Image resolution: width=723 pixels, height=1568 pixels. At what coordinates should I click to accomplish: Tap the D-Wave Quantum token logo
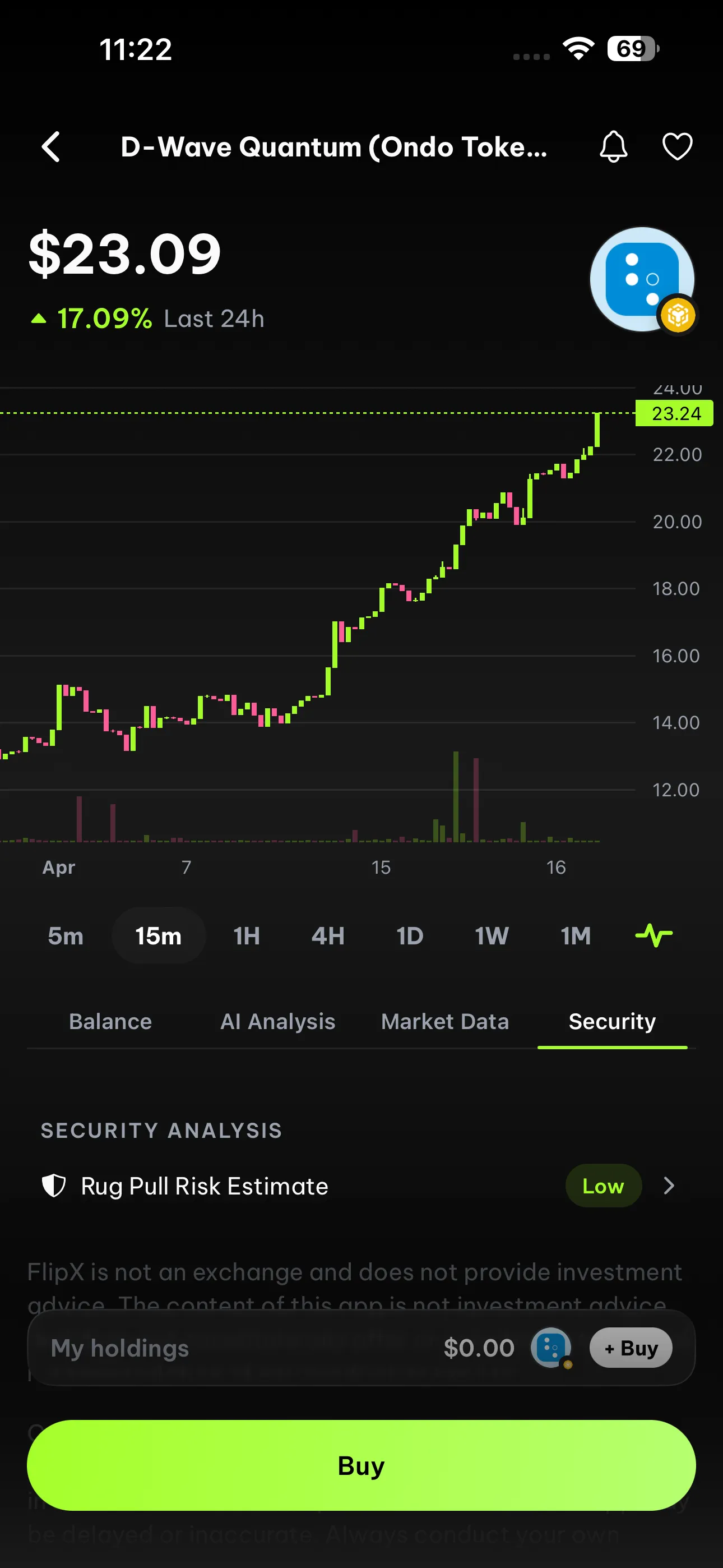tap(642, 277)
